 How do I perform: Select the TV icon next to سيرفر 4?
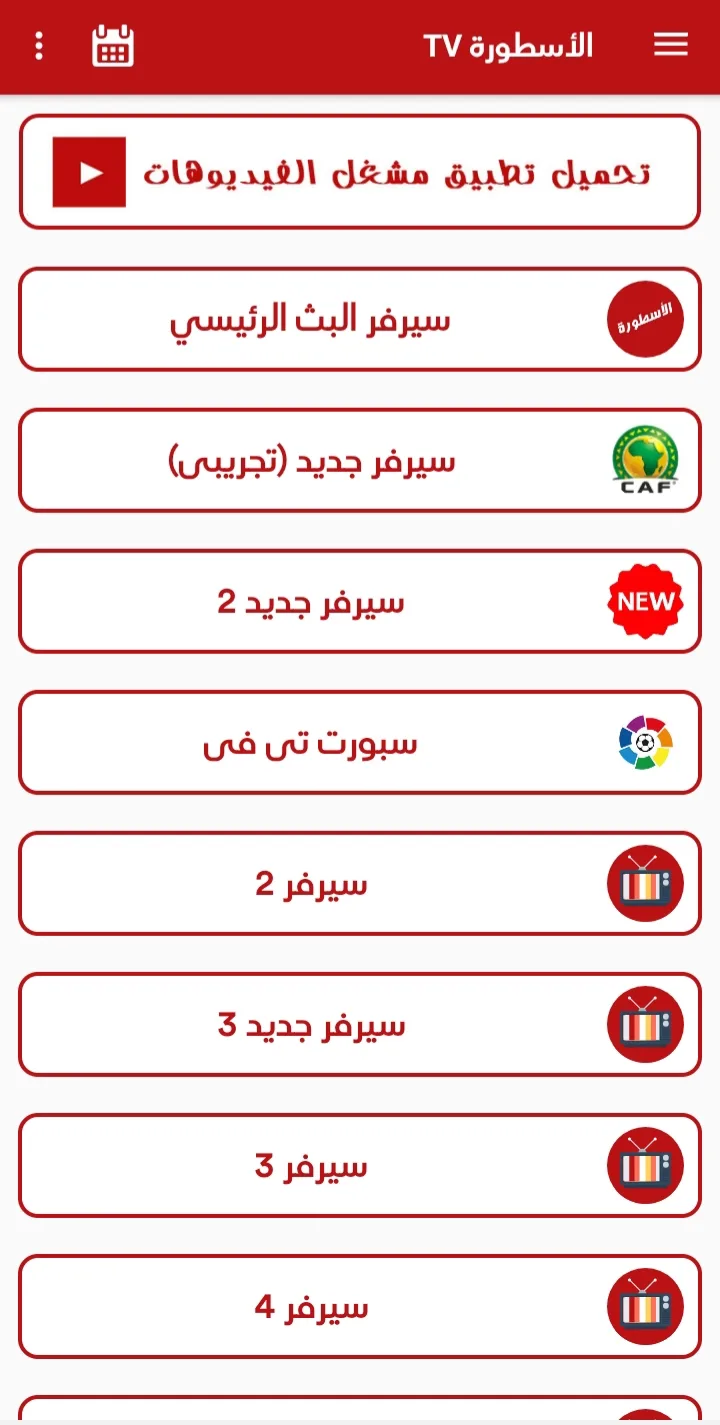(645, 1306)
